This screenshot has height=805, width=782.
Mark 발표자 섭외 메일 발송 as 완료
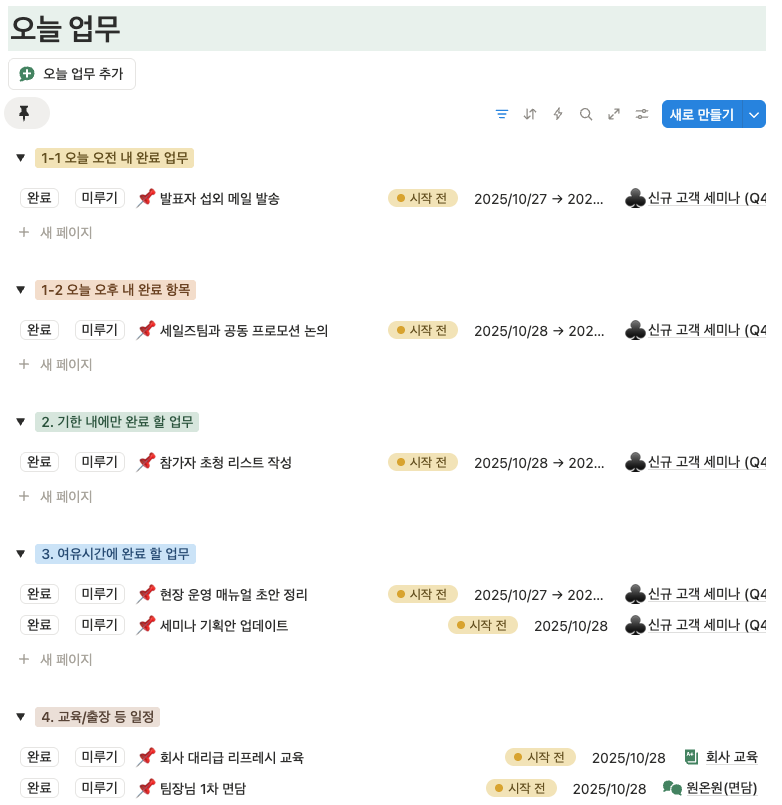coord(40,197)
